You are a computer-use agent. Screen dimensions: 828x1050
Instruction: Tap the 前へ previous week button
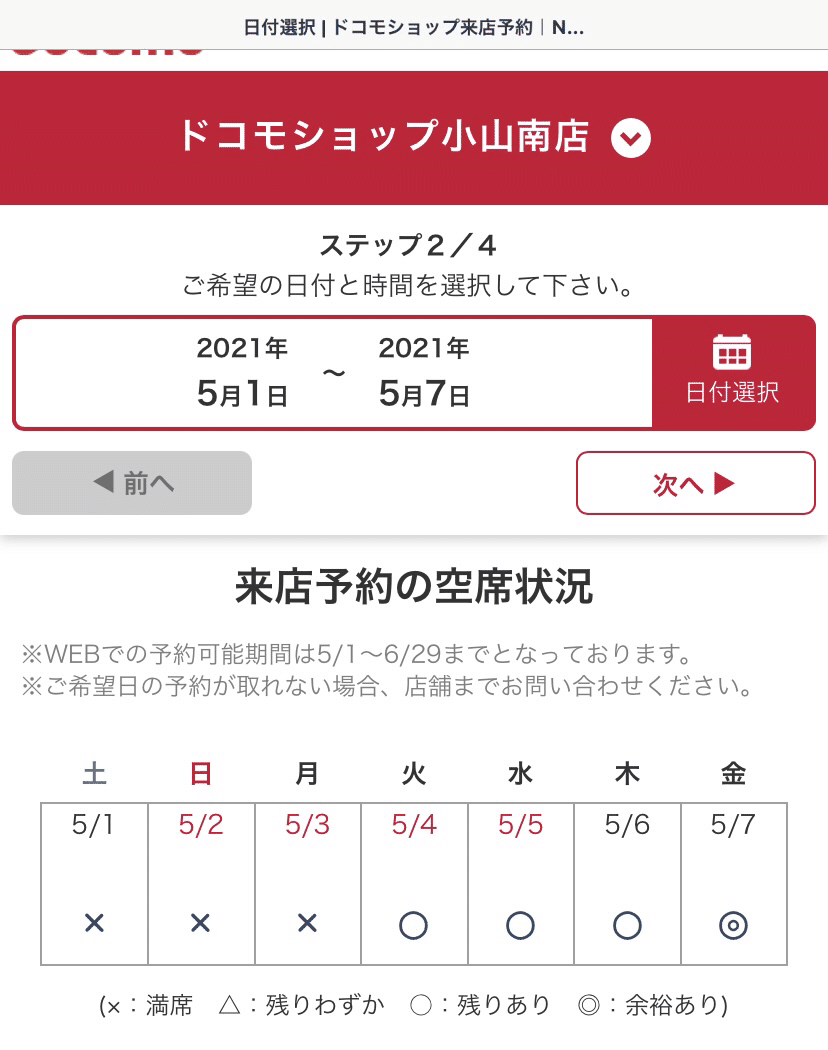(x=132, y=484)
